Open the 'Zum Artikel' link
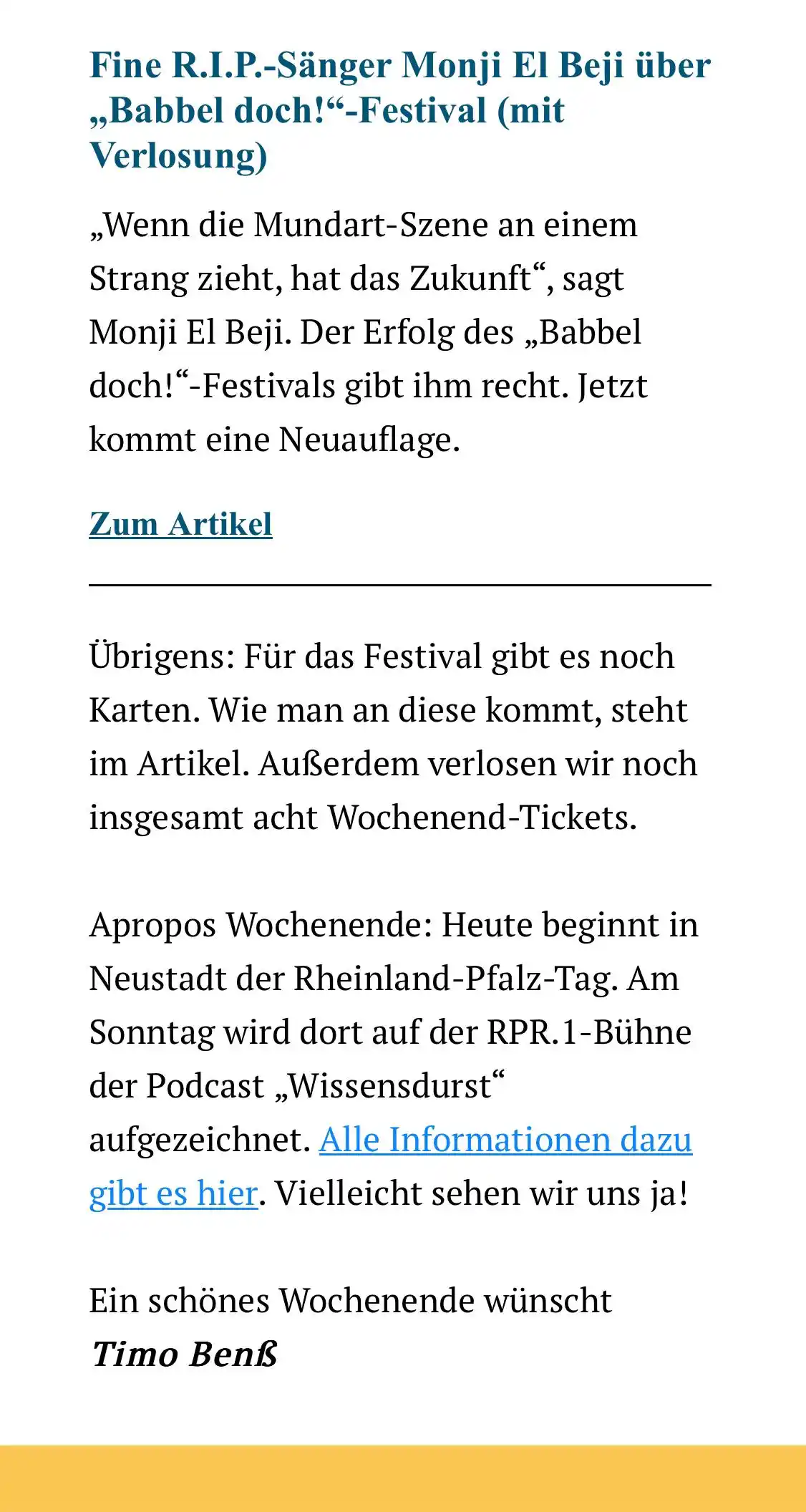 (180, 524)
